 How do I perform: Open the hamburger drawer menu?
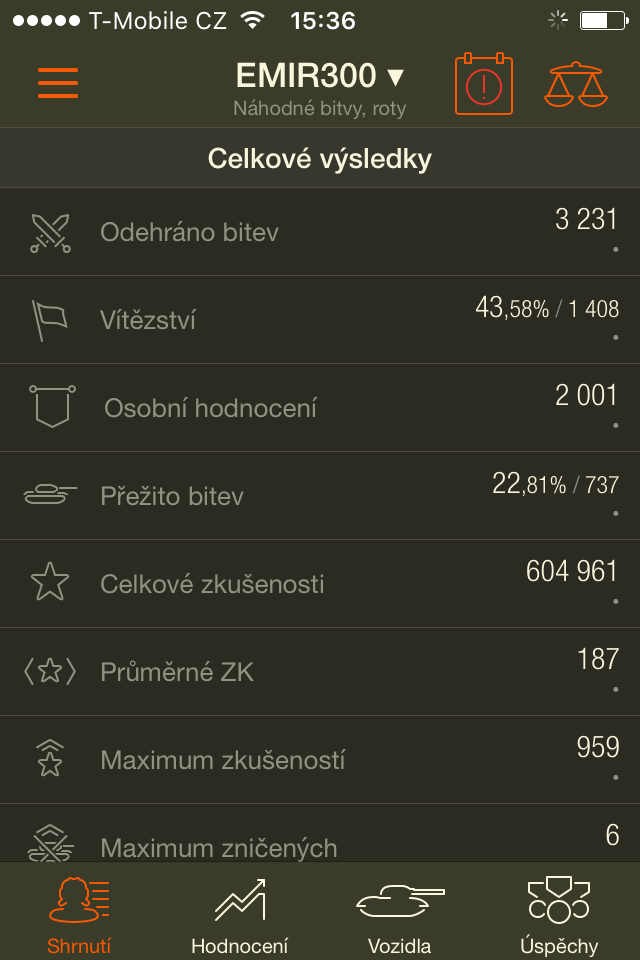click(x=58, y=83)
